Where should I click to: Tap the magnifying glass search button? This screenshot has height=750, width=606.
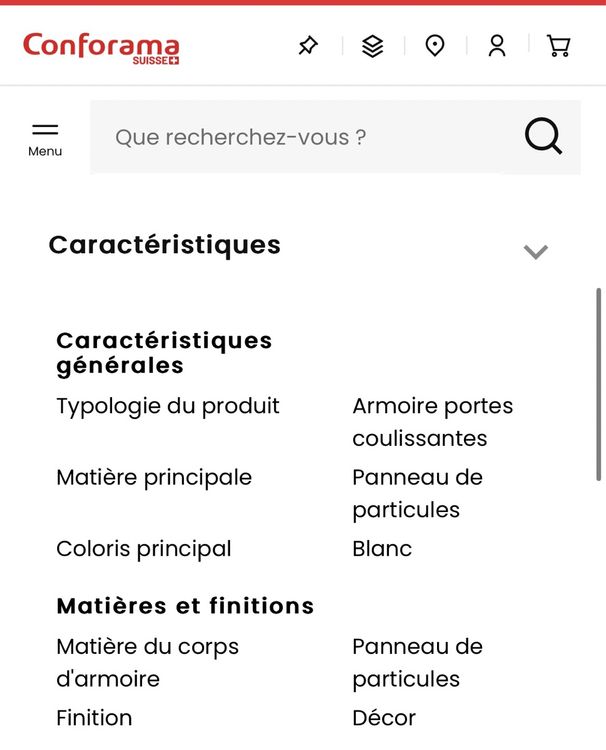pyautogui.click(x=543, y=137)
